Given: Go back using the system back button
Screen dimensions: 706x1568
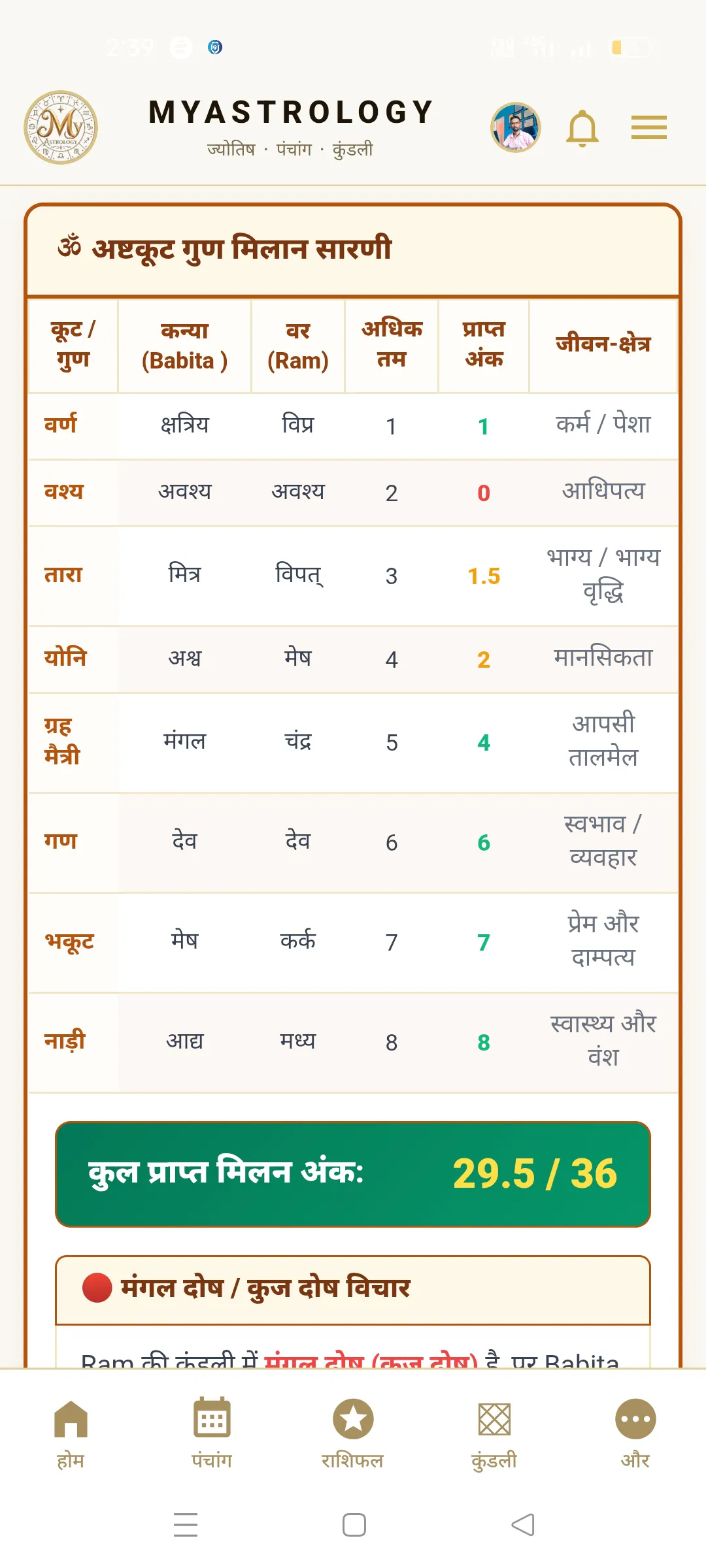Looking at the screenshot, I should 523,1525.
